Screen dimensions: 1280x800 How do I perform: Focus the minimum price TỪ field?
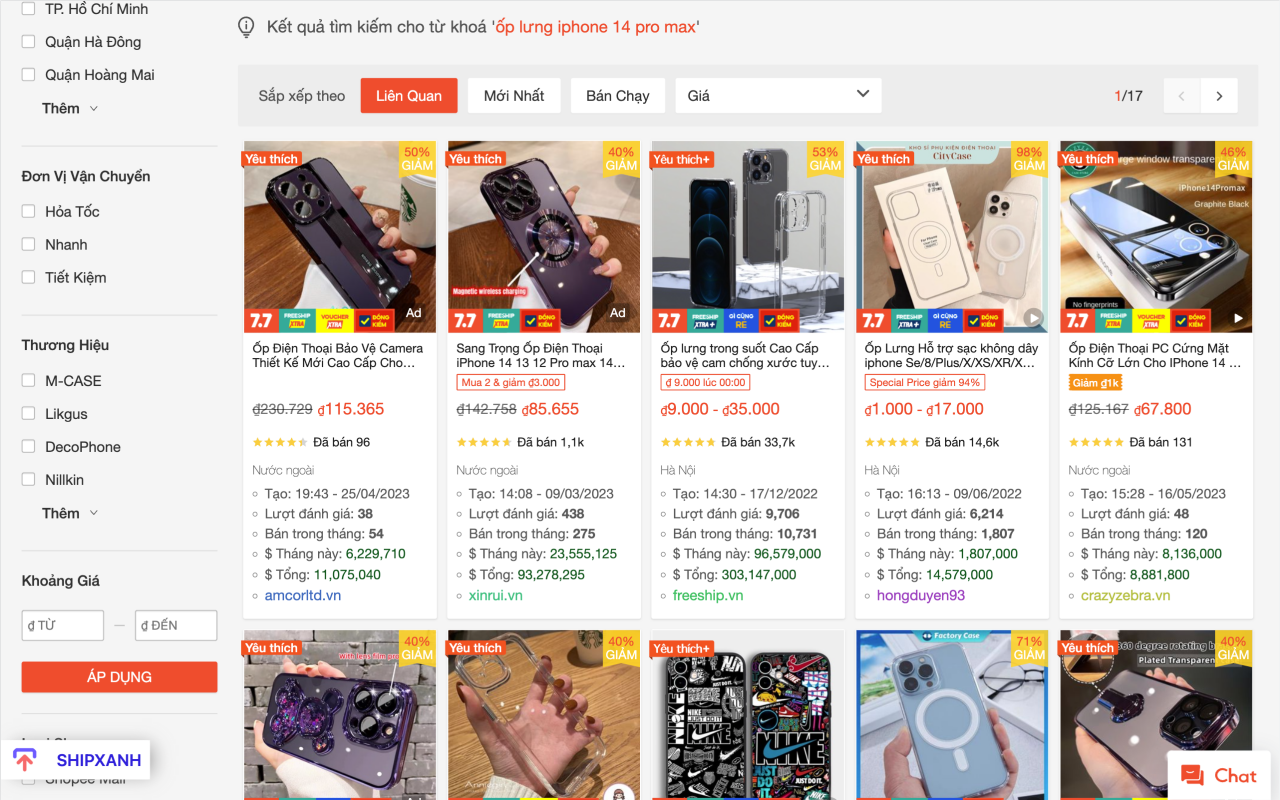point(63,626)
